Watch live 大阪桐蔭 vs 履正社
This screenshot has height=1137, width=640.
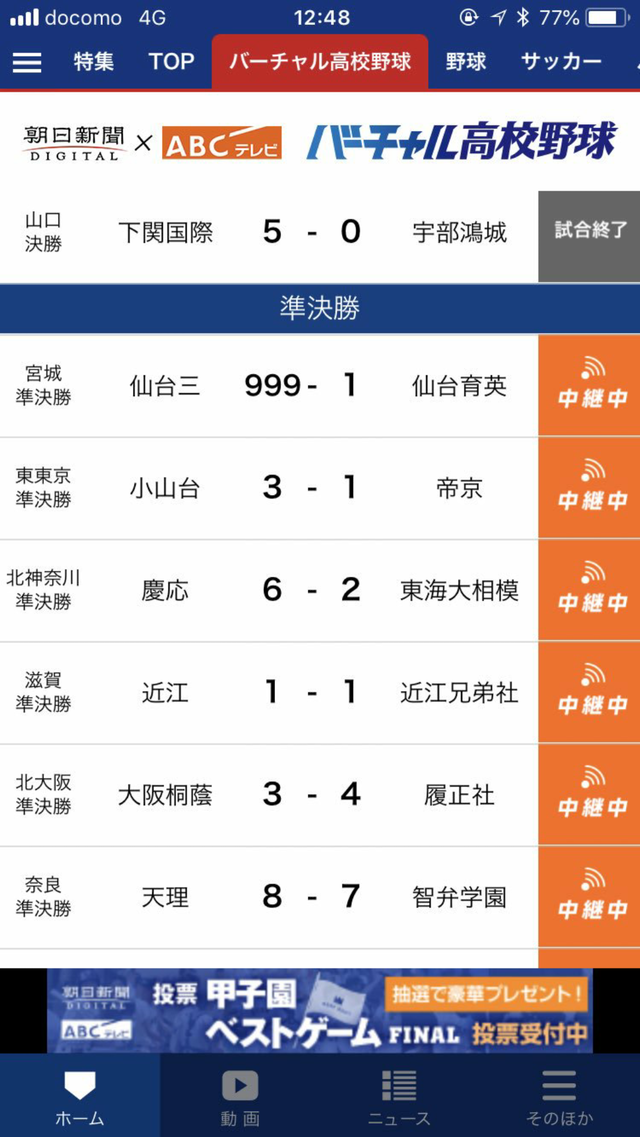coord(589,795)
